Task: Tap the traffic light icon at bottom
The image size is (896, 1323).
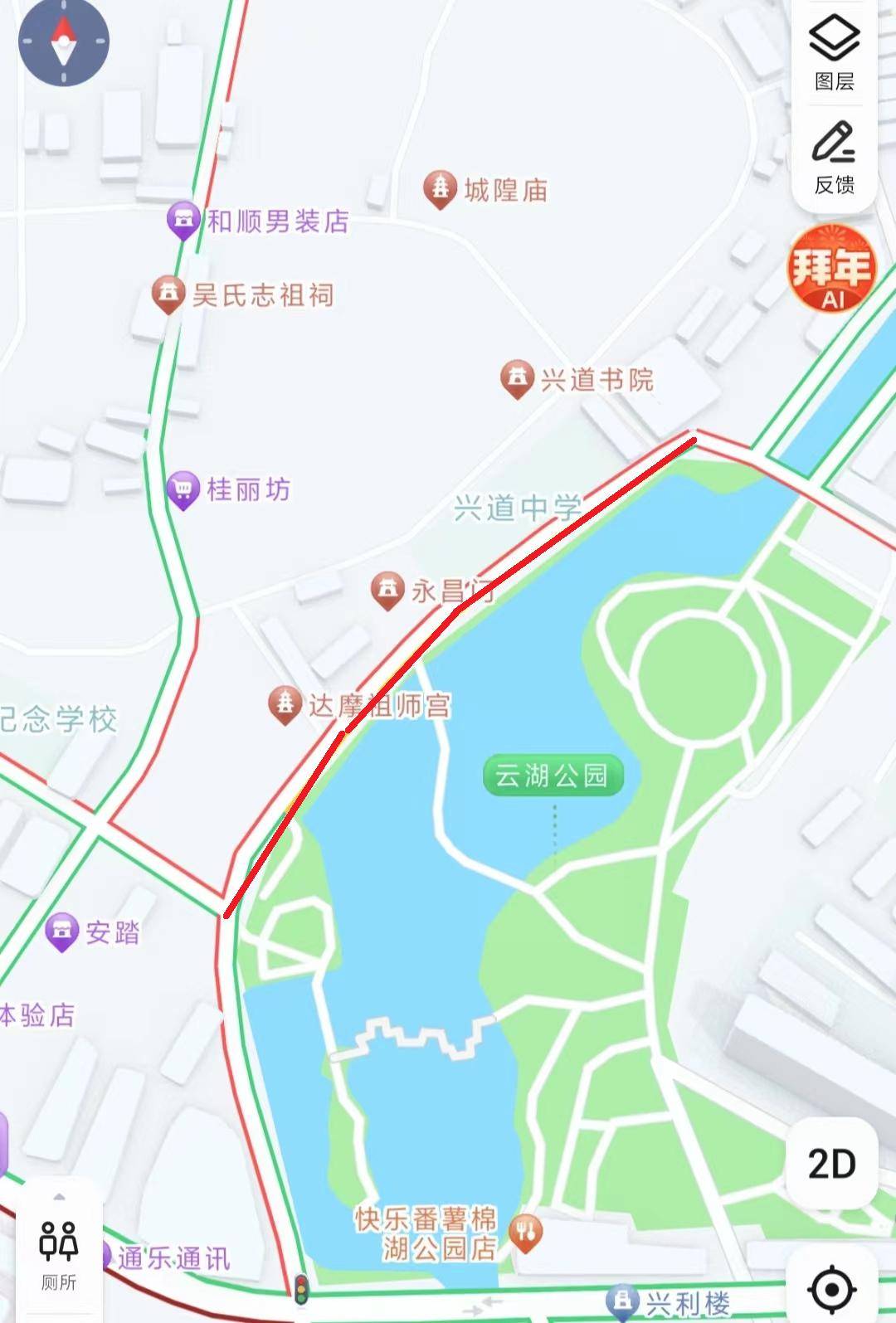Action: pos(300,1290)
